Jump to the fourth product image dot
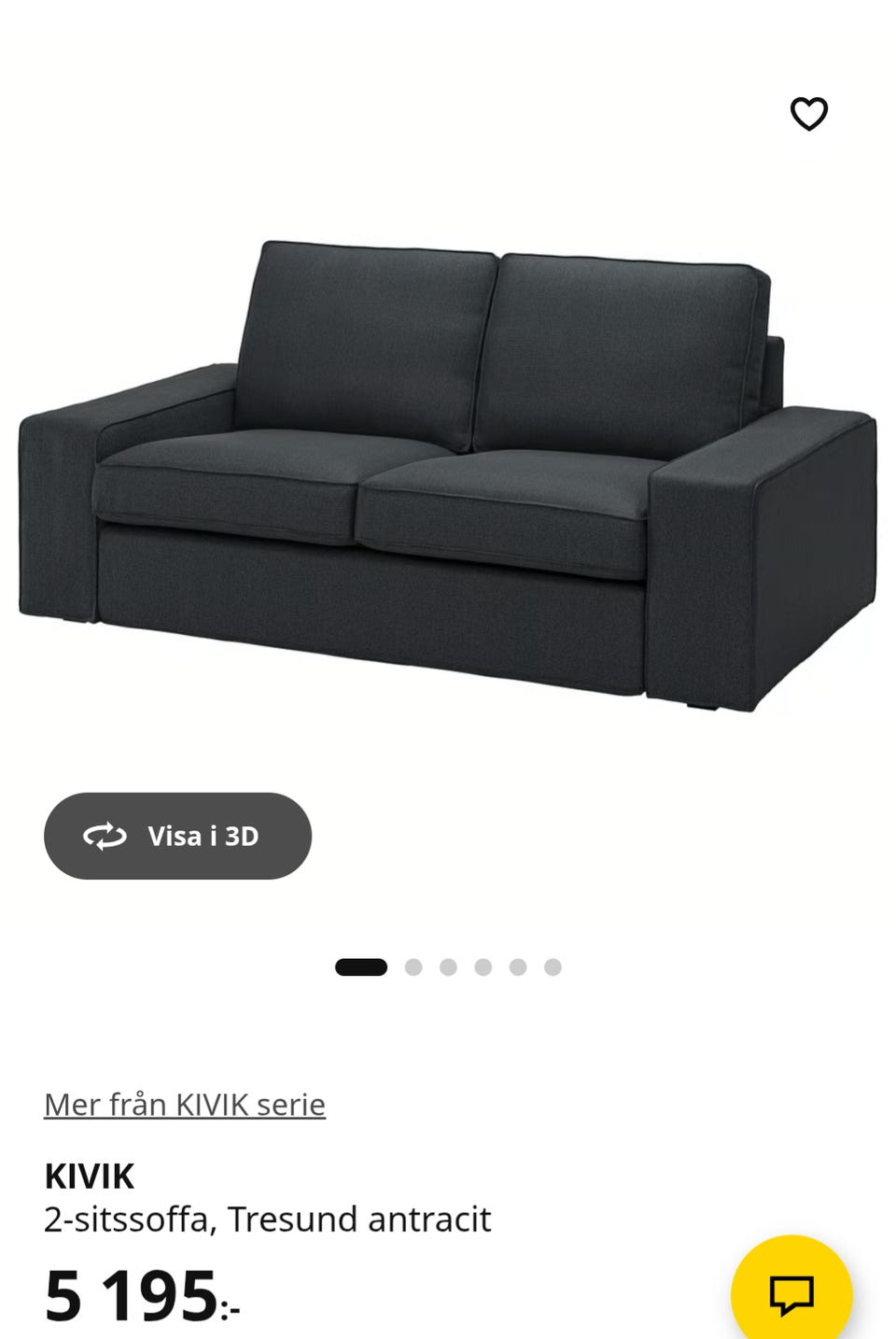 (481, 967)
